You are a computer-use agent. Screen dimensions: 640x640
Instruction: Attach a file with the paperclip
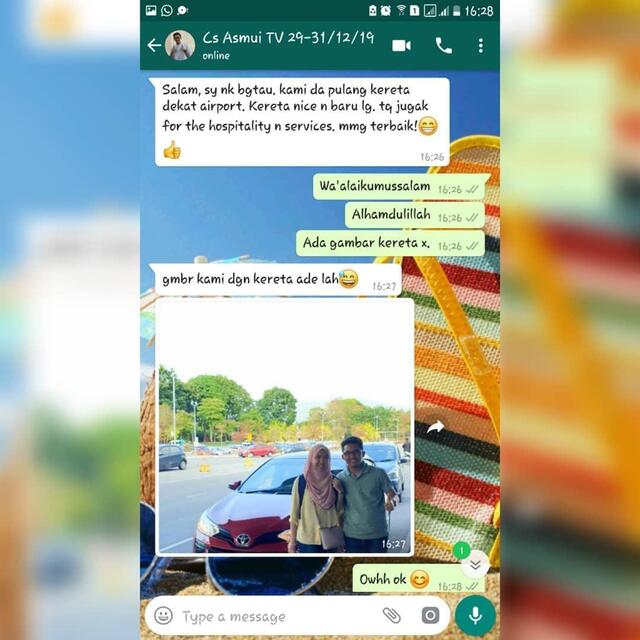coord(391,616)
